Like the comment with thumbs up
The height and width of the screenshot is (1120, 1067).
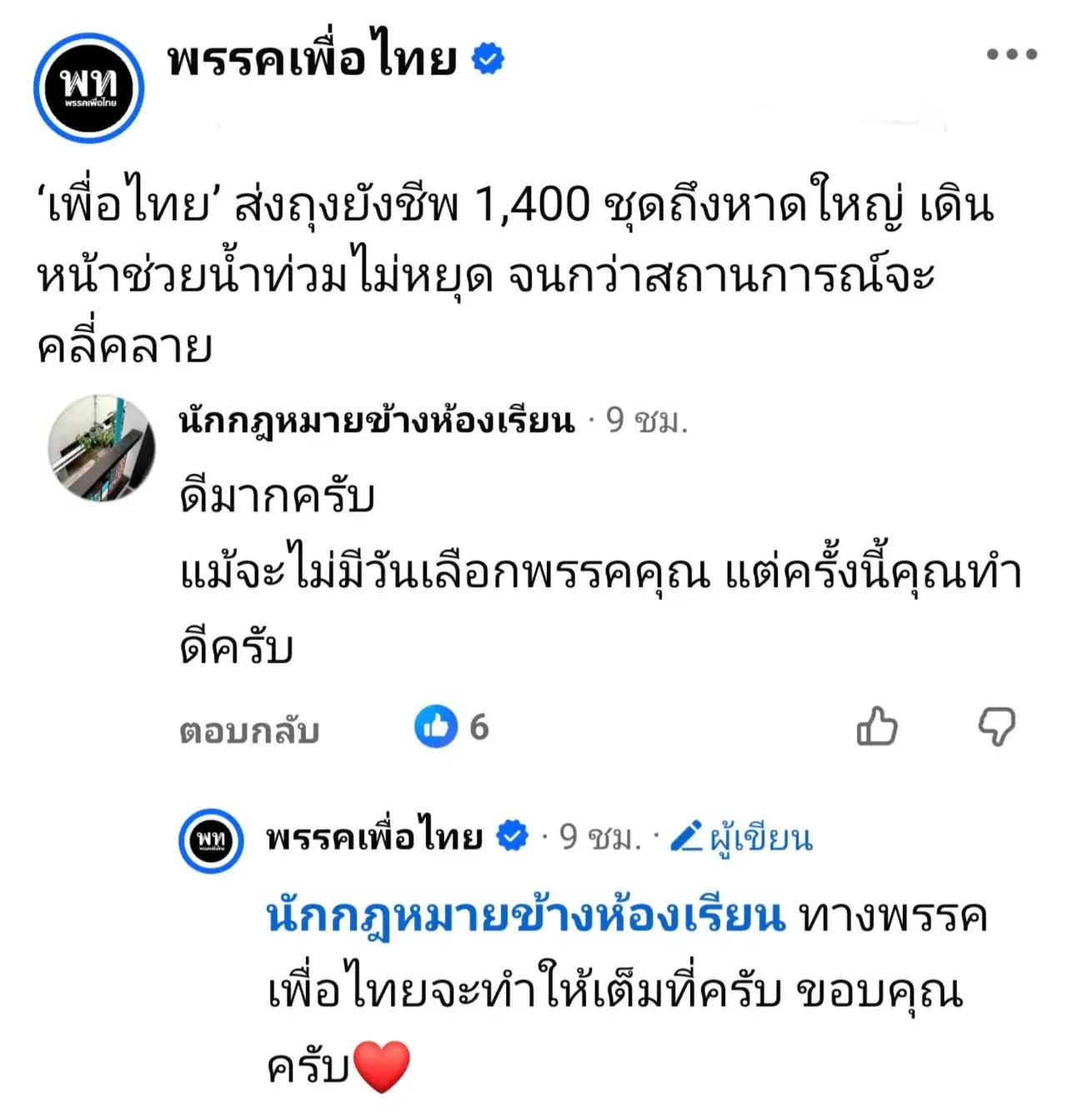click(x=877, y=727)
